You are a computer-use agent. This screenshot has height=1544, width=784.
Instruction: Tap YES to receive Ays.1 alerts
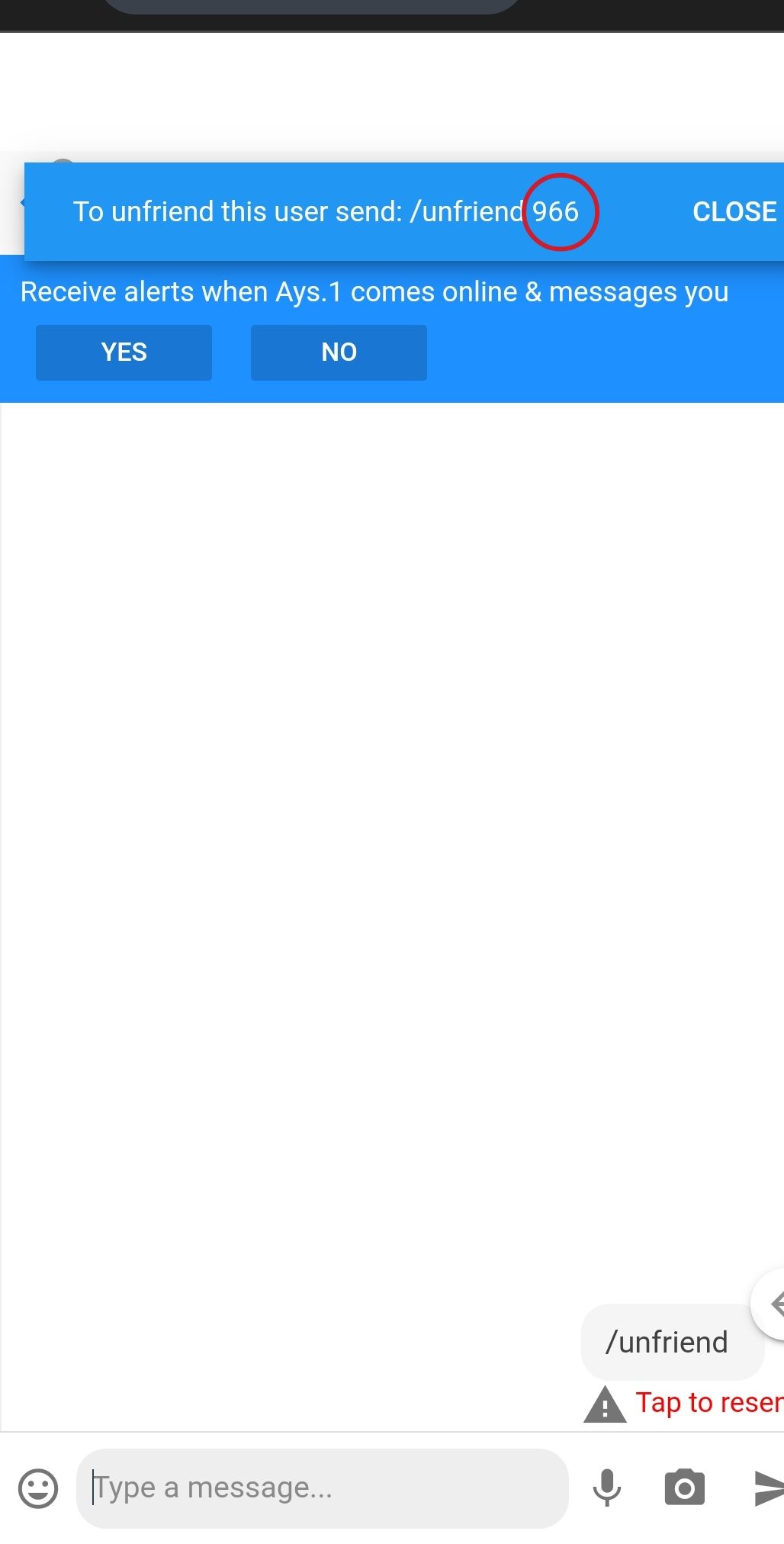(124, 352)
